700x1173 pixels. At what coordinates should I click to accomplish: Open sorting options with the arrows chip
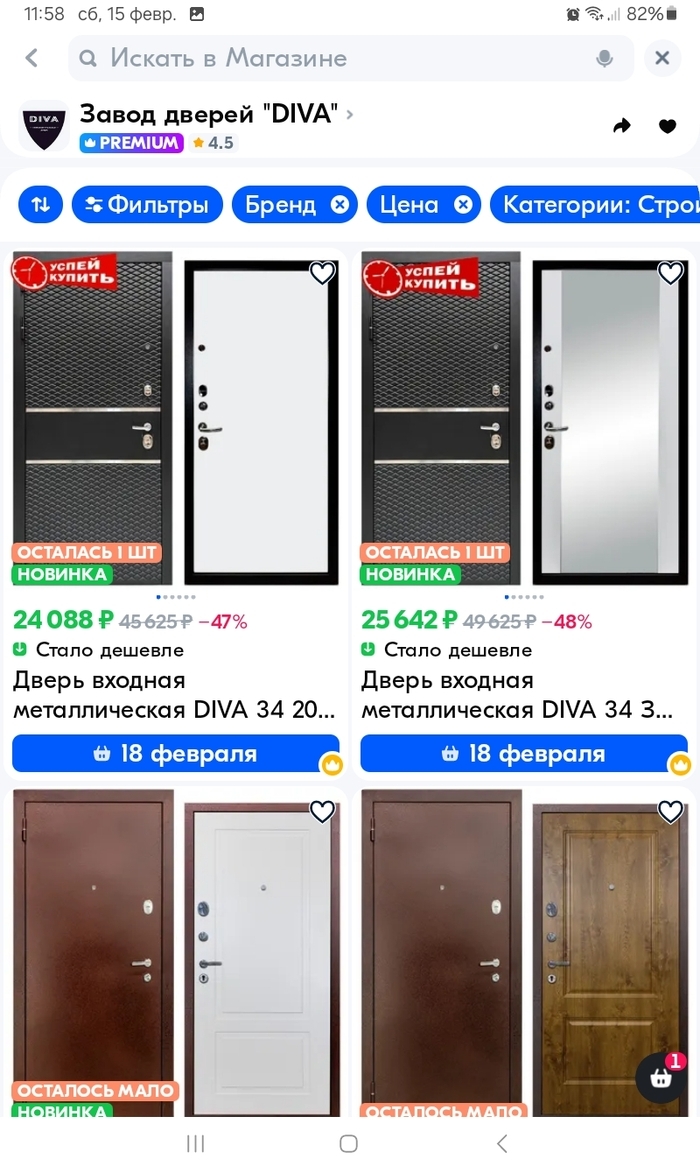point(40,205)
